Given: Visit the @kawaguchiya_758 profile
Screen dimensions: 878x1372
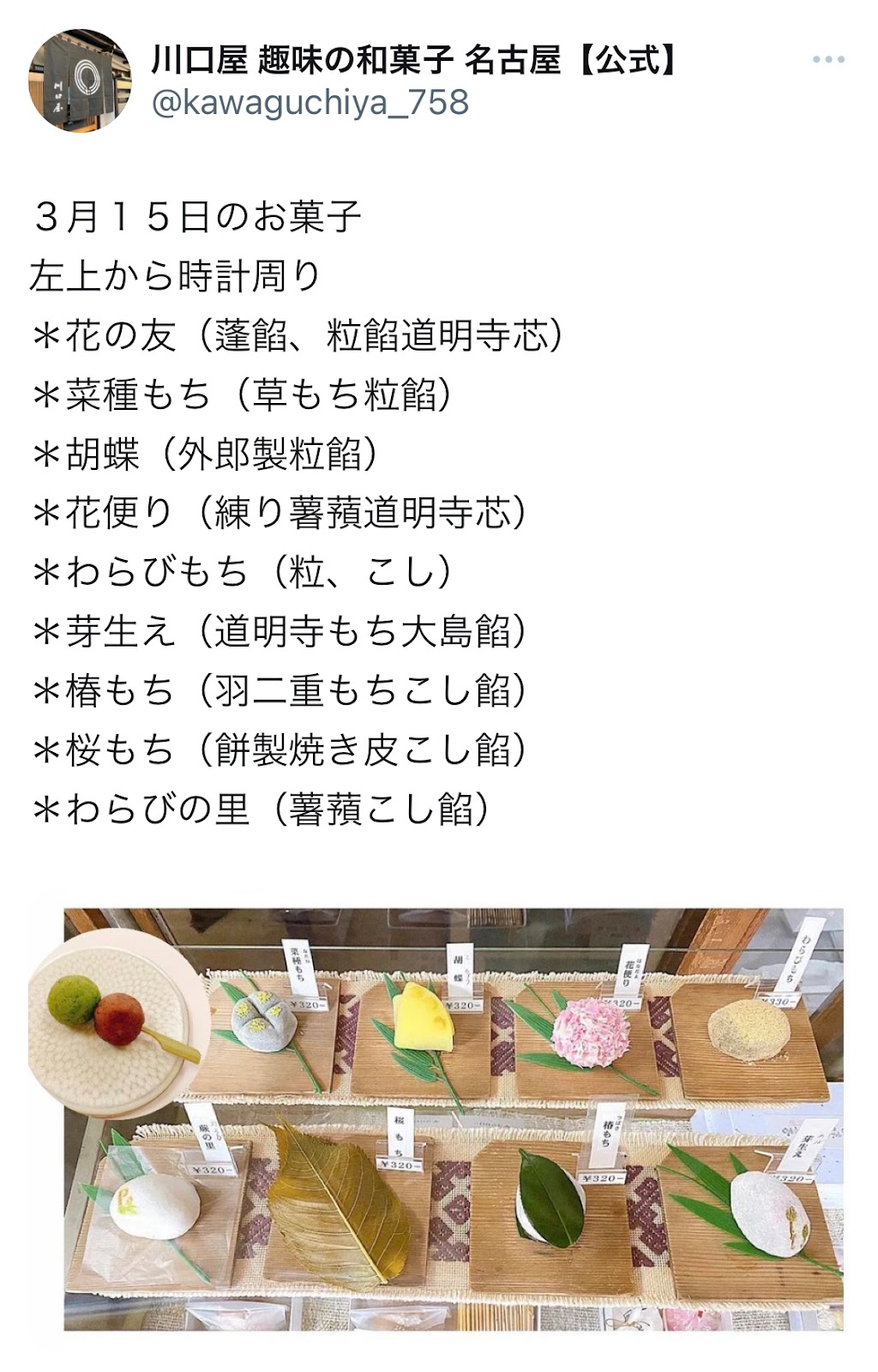Looking at the screenshot, I should click(x=310, y=103).
